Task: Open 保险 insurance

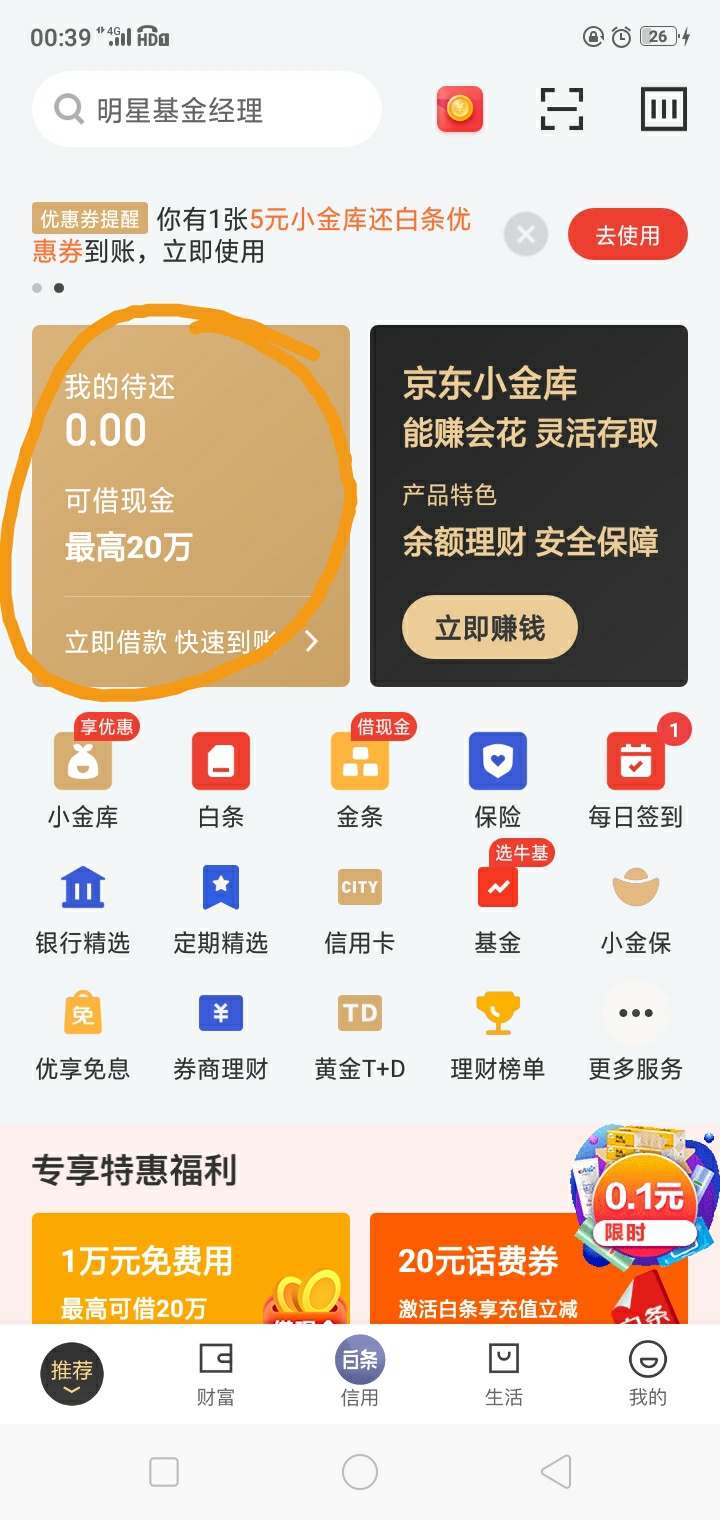Action: (497, 780)
